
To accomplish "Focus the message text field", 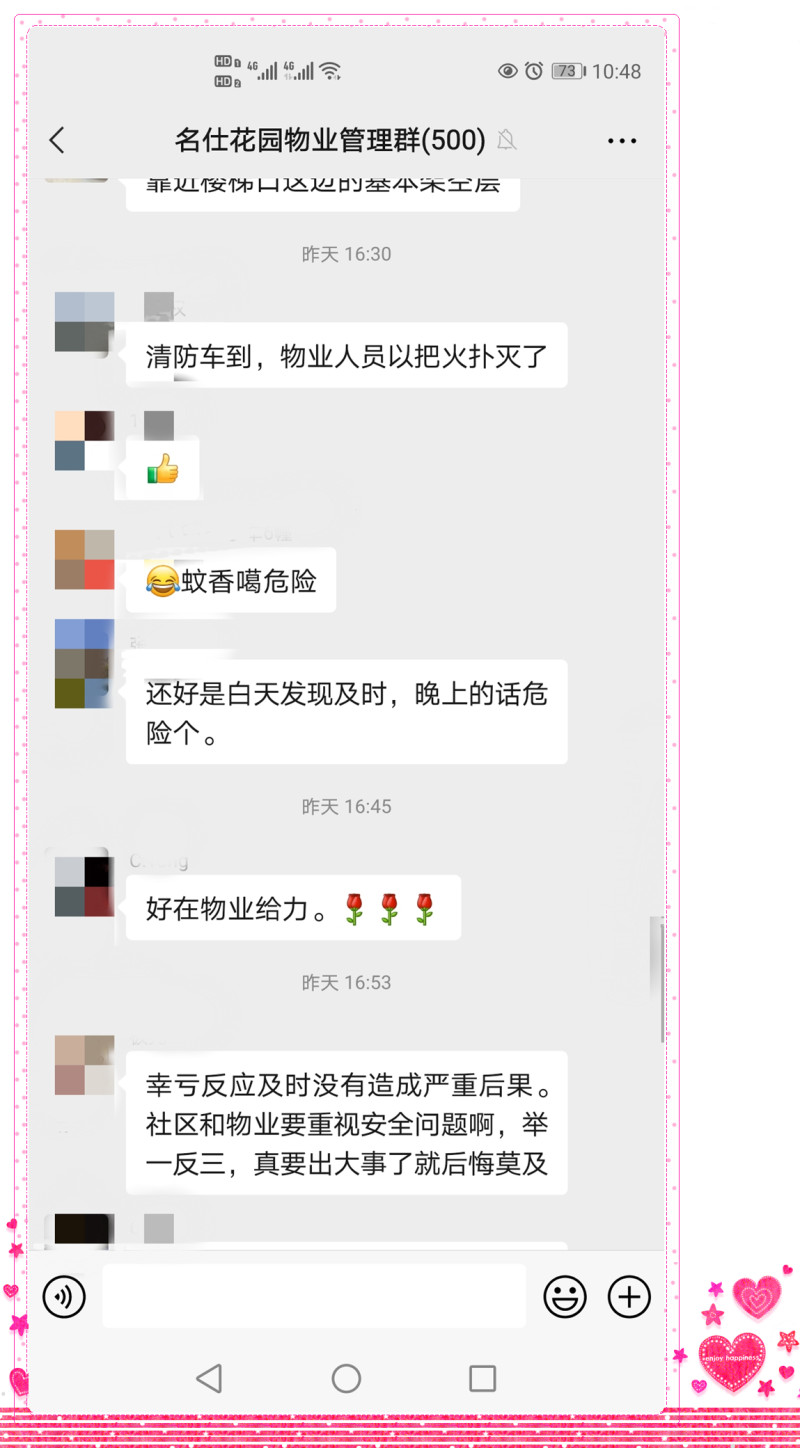I will click(314, 1296).
